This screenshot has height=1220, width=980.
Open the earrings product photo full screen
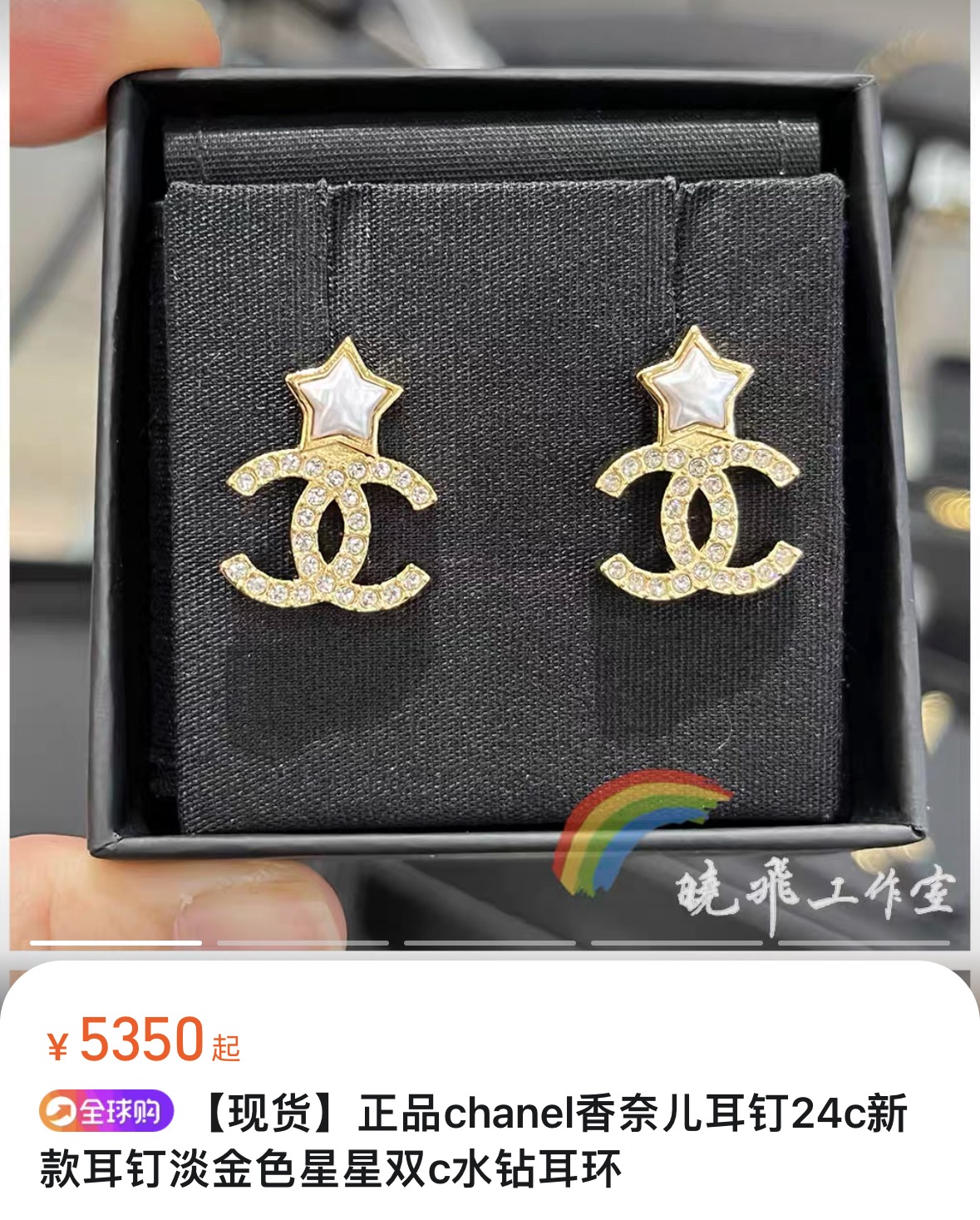(x=490, y=474)
